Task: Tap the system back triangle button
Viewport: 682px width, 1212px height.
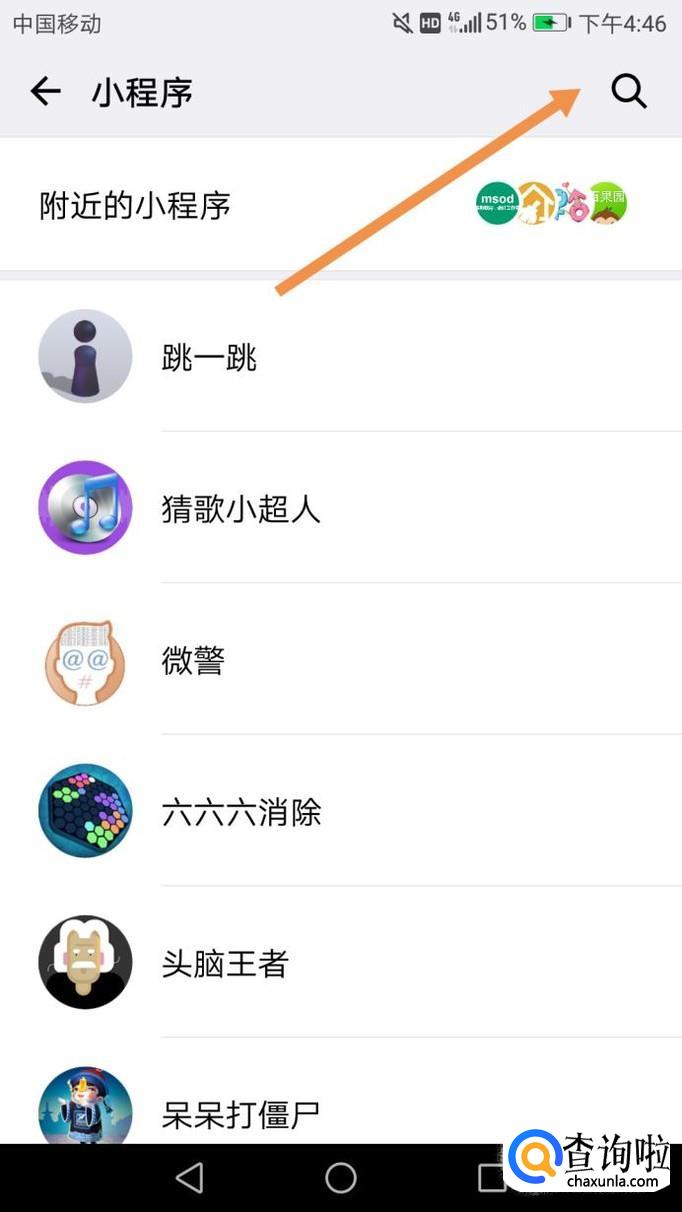Action: [x=189, y=1178]
